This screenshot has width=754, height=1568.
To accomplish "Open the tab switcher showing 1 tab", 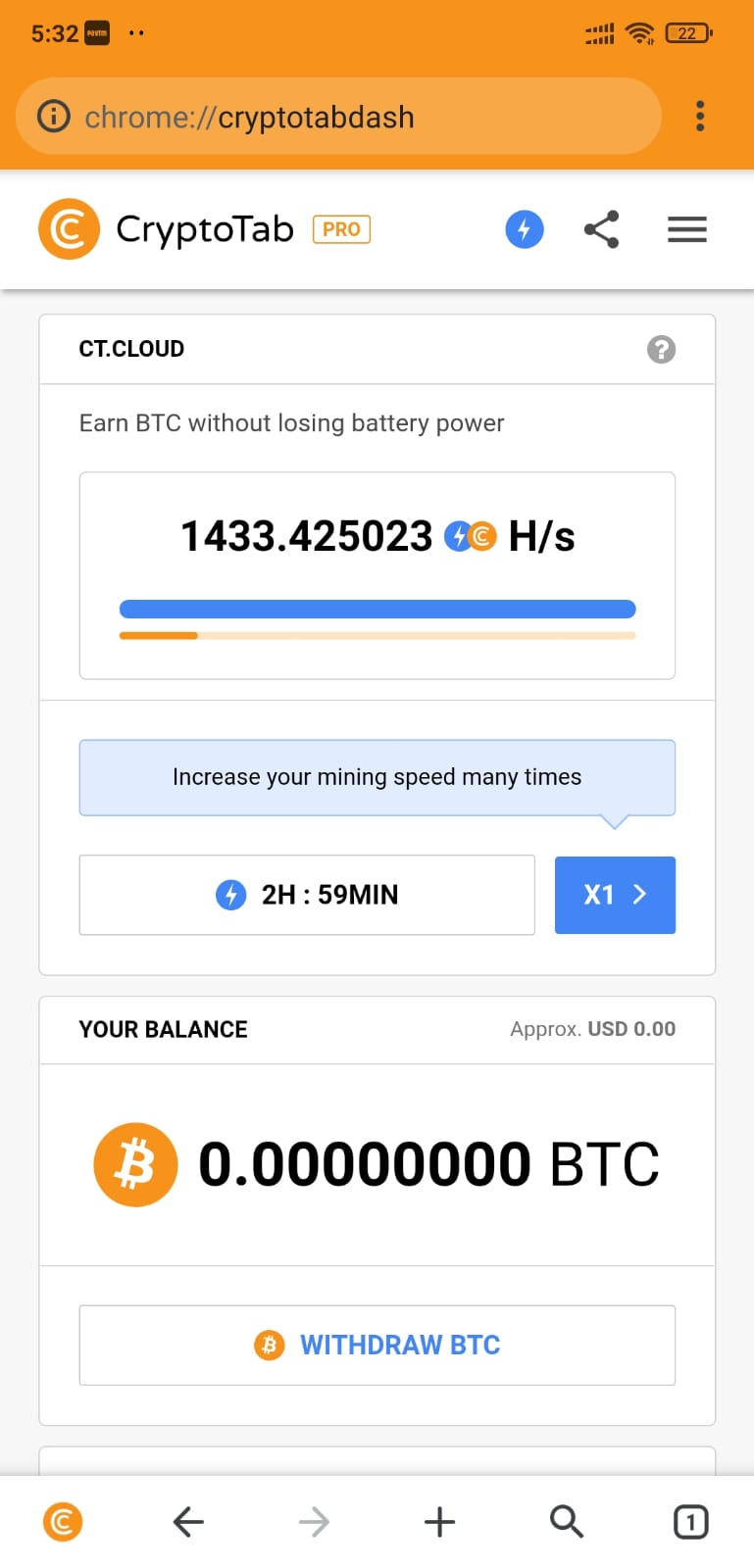I will (x=691, y=1522).
